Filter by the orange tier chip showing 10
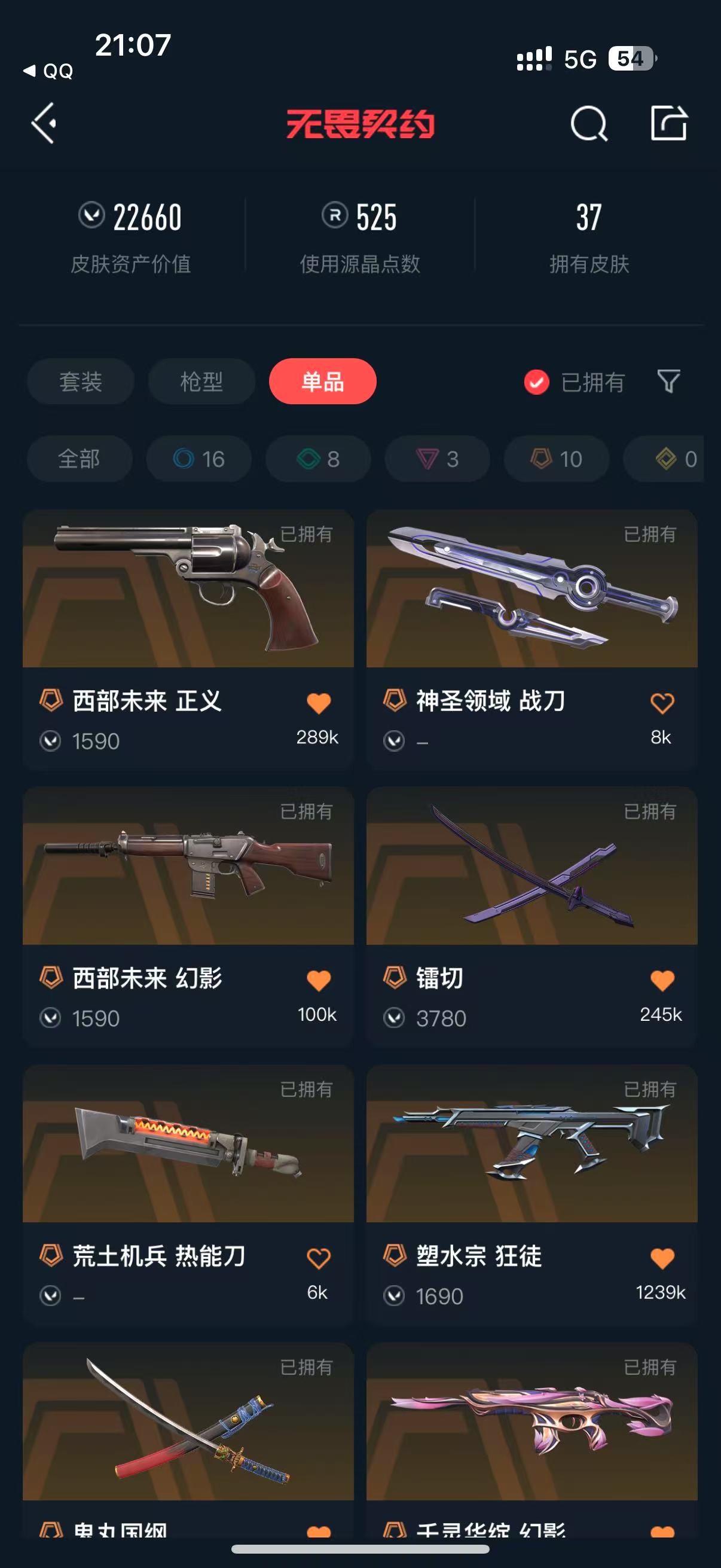 point(556,459)
